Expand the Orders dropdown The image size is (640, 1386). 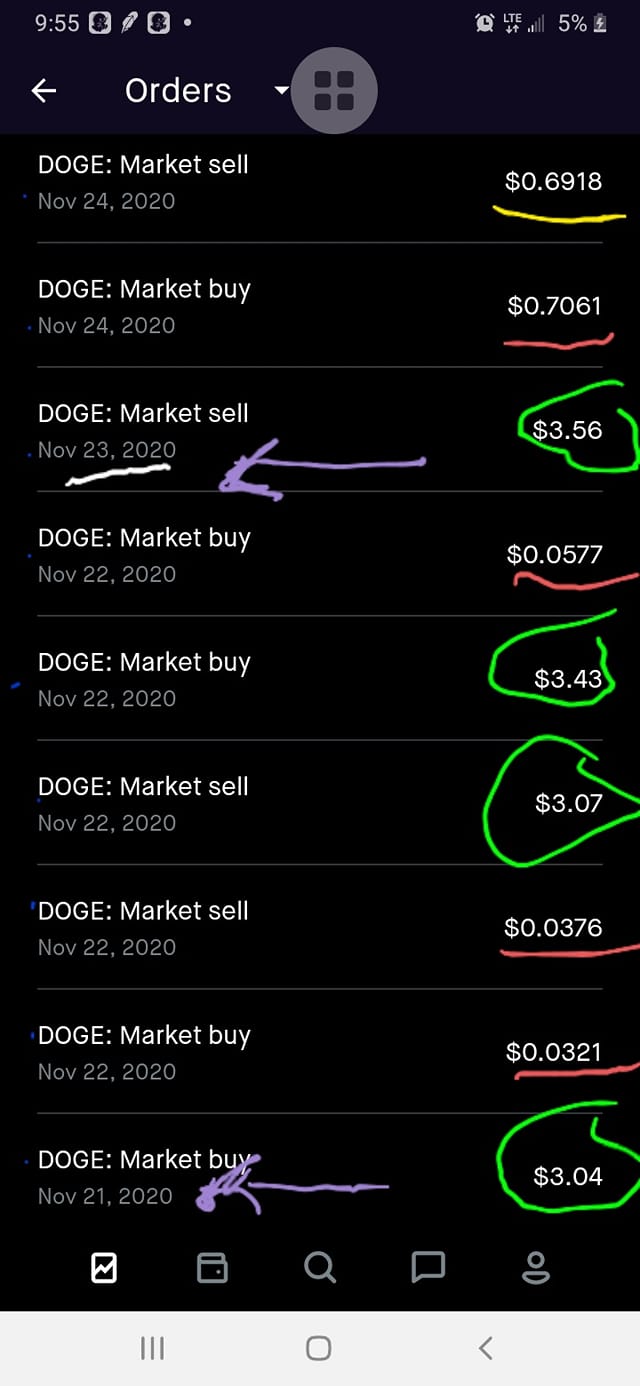[281, 91]
